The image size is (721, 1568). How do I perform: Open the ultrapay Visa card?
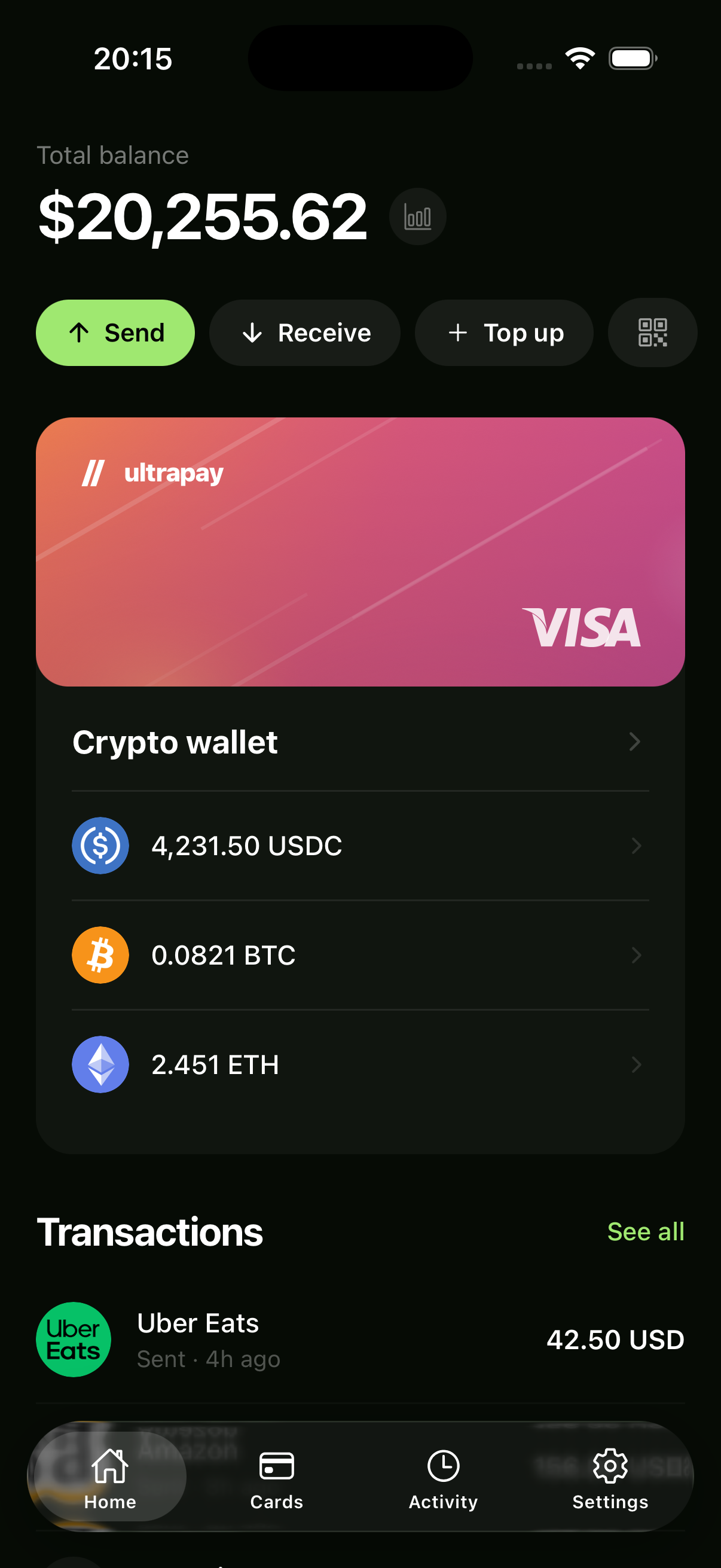click(x=360, y=551)
